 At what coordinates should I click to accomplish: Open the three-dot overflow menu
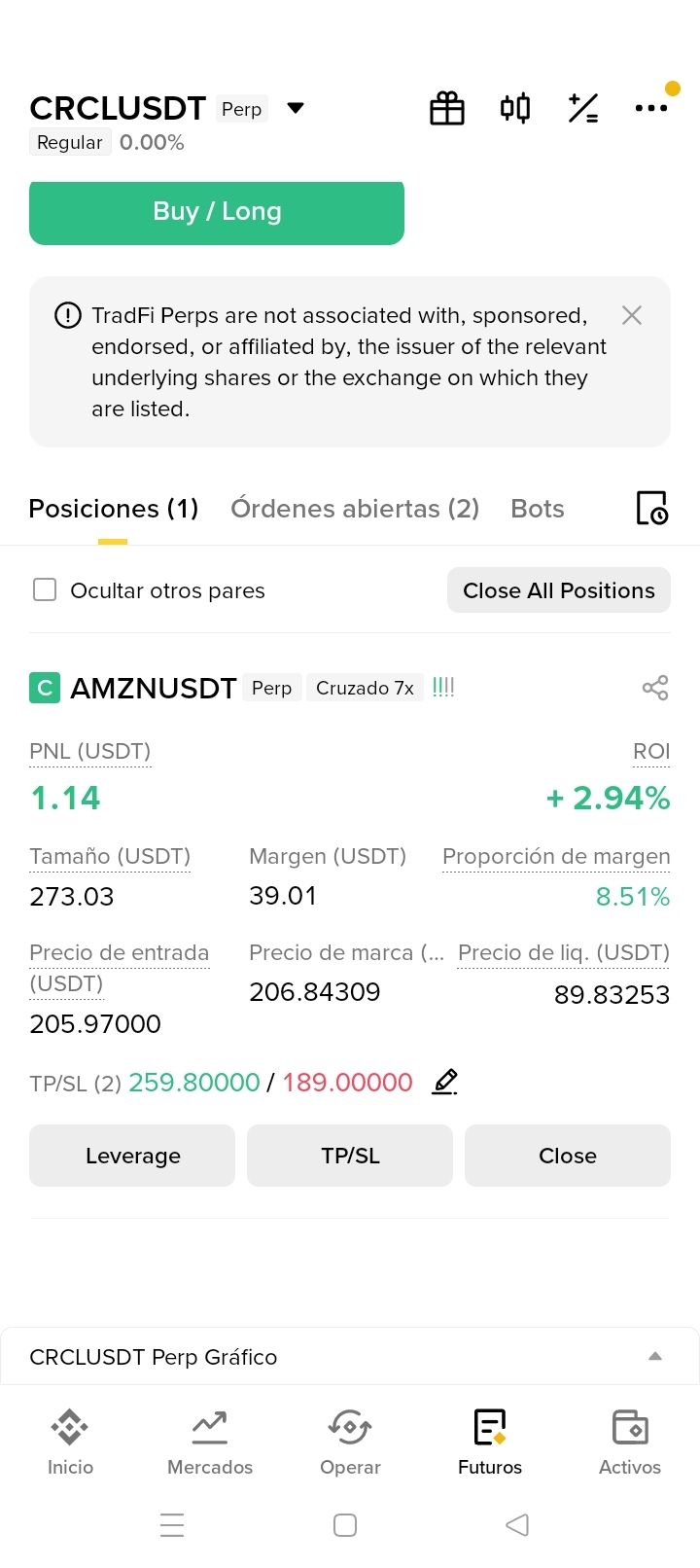pos(651,108)
